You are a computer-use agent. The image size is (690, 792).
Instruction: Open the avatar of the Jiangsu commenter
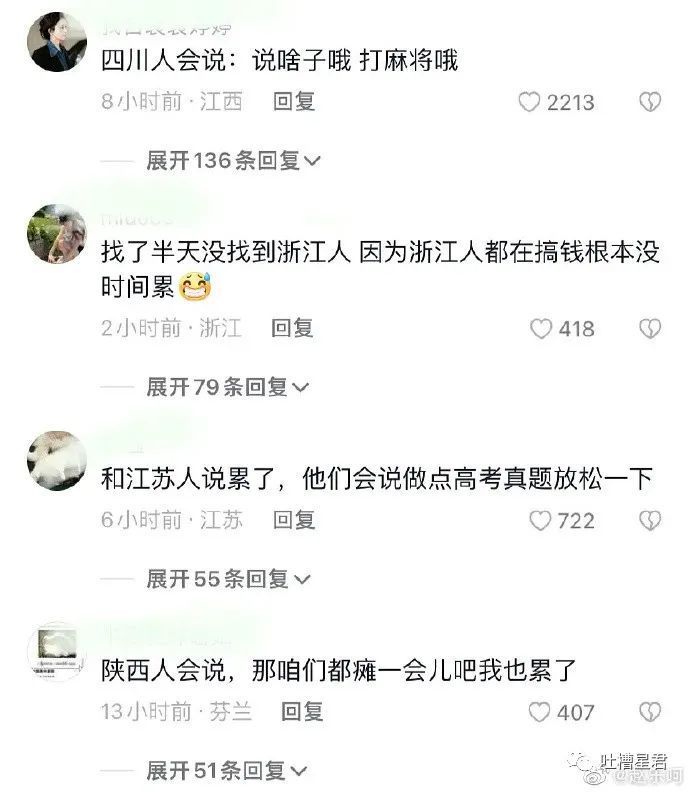click(56, 460)
